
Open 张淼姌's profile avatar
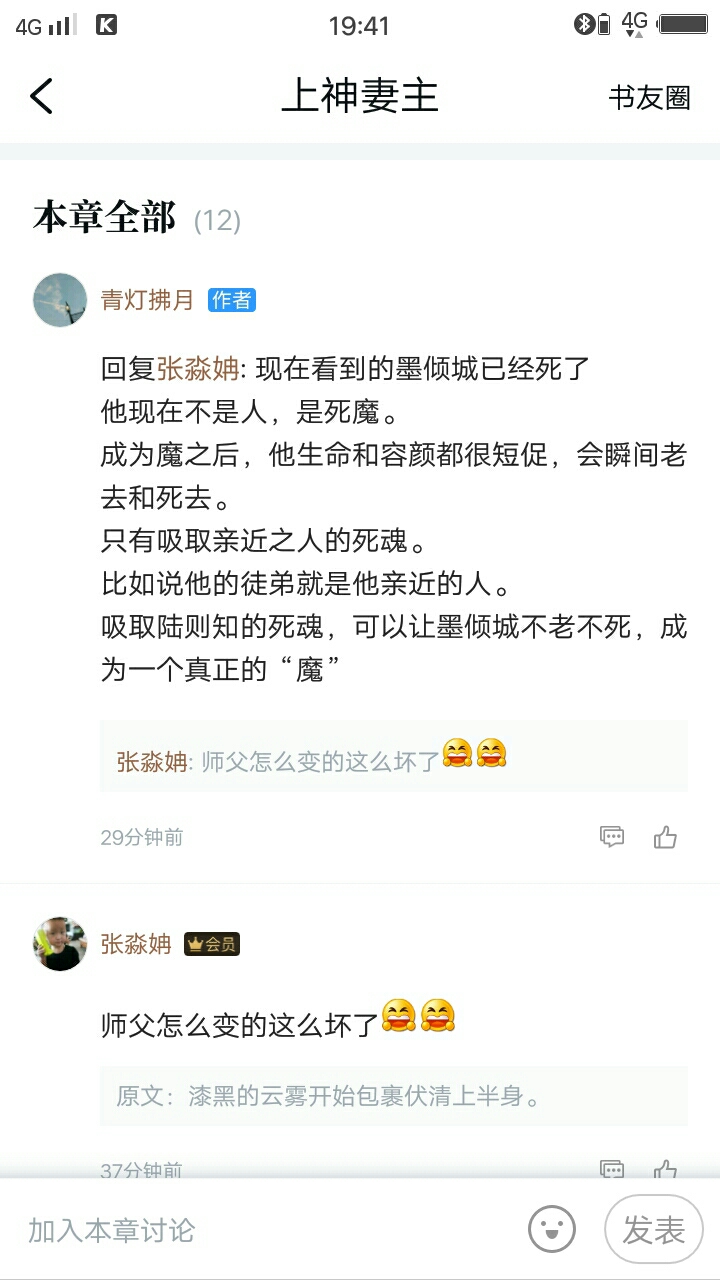pyautogui.click(x=60, y=944)
